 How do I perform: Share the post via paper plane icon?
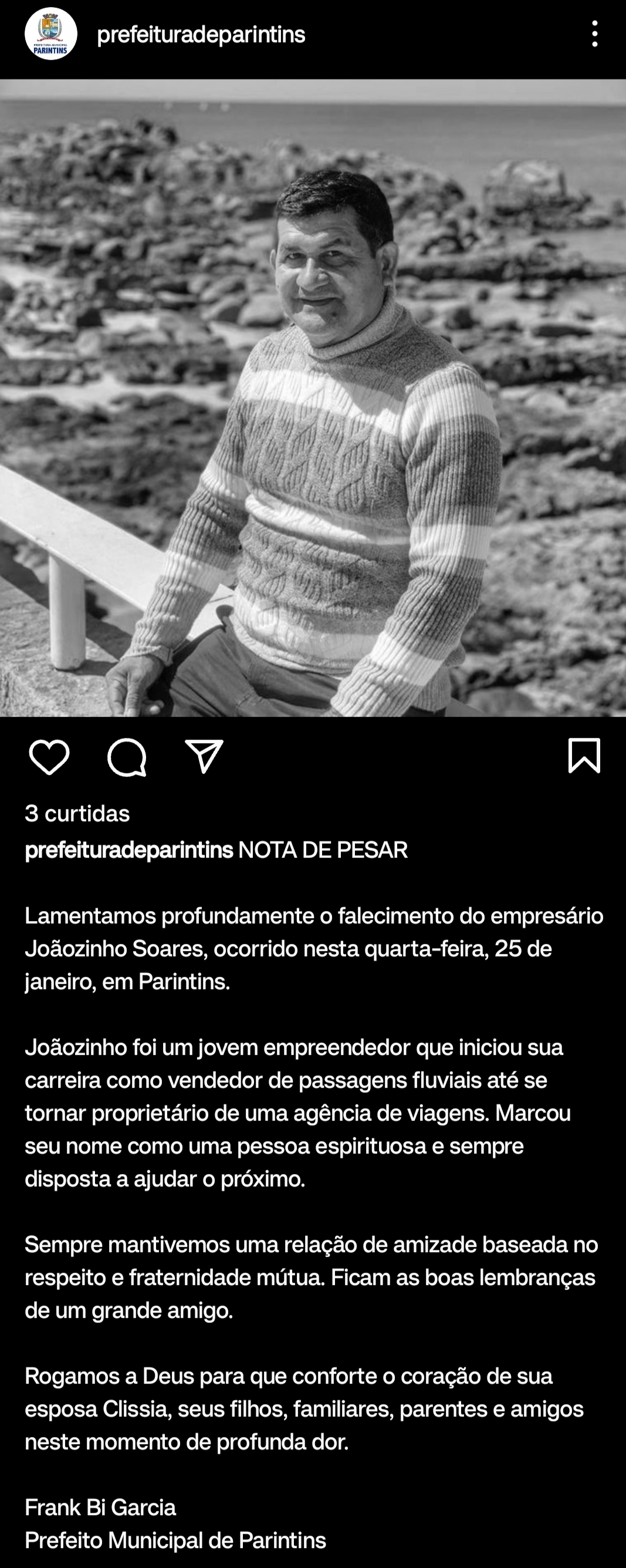pyautogui.click(x=204, y=757)
